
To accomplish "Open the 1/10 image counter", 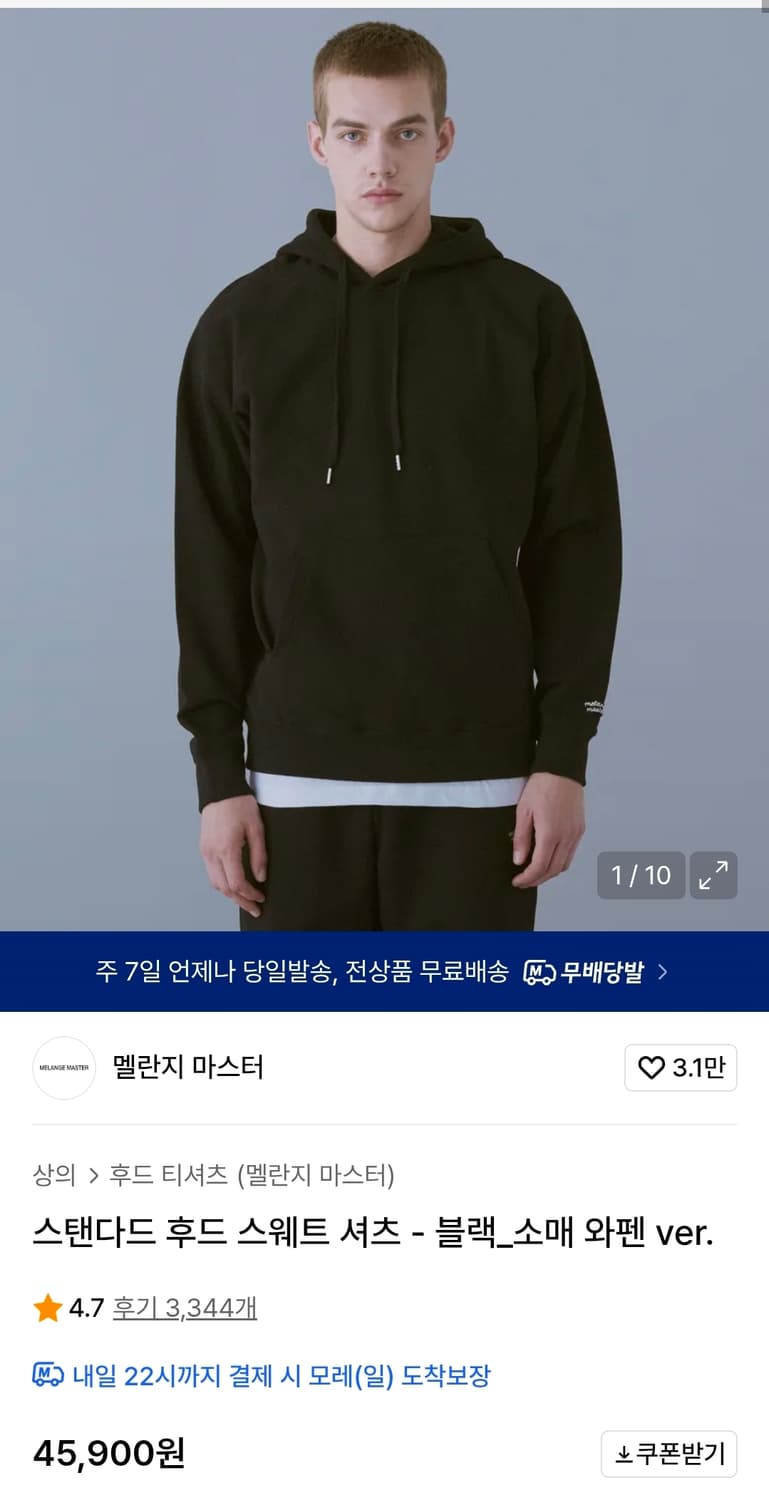I will tap(640, 875).
